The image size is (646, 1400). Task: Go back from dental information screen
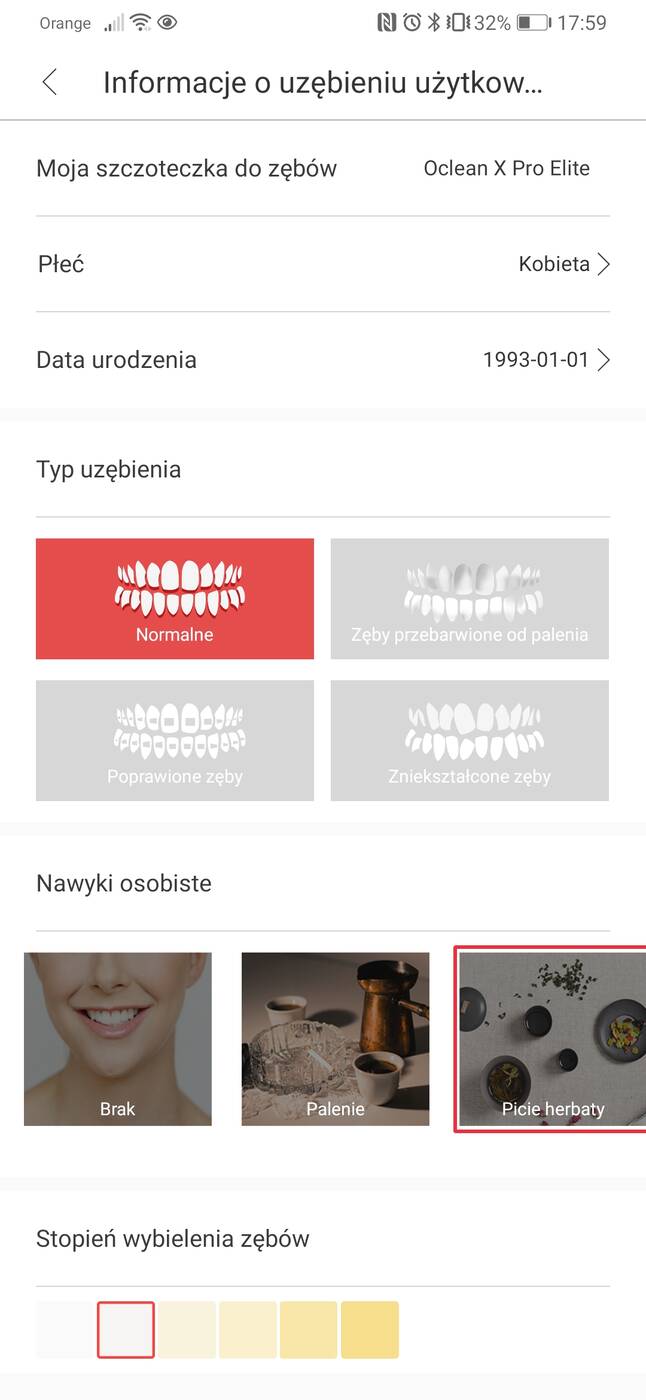tap(50, 82)
